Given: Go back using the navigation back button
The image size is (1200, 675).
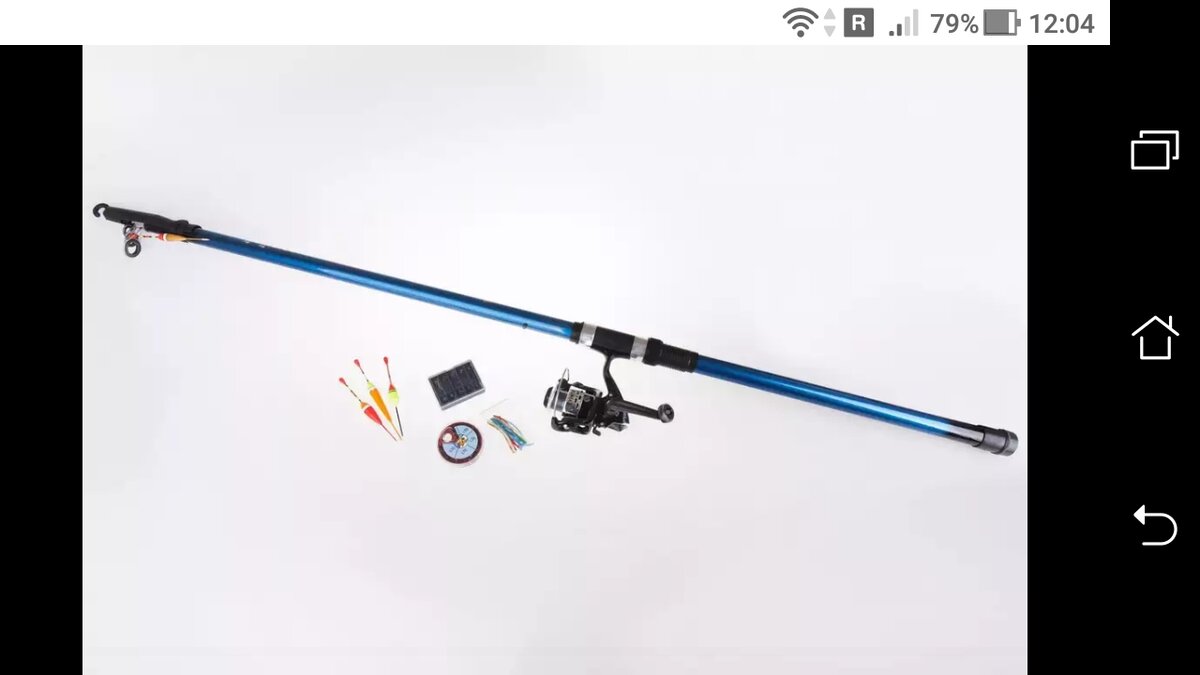Looking at the screenshot, I should pos(1154,525).
